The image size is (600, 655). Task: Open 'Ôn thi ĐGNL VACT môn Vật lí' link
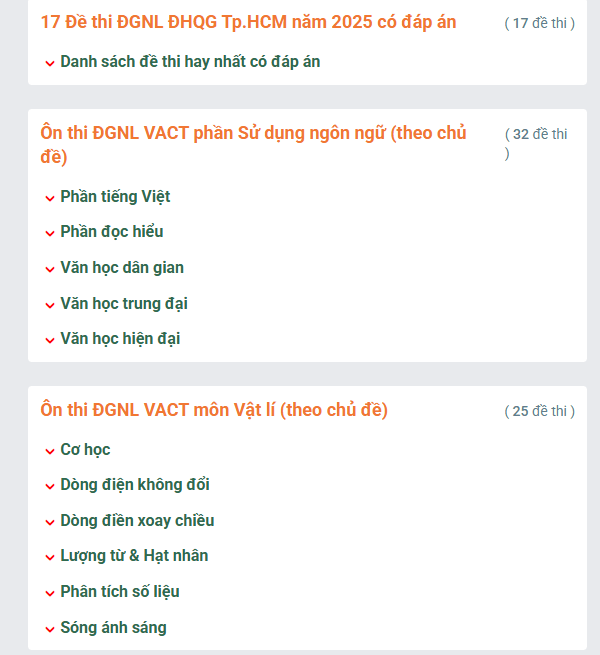[x=214, y=410]
